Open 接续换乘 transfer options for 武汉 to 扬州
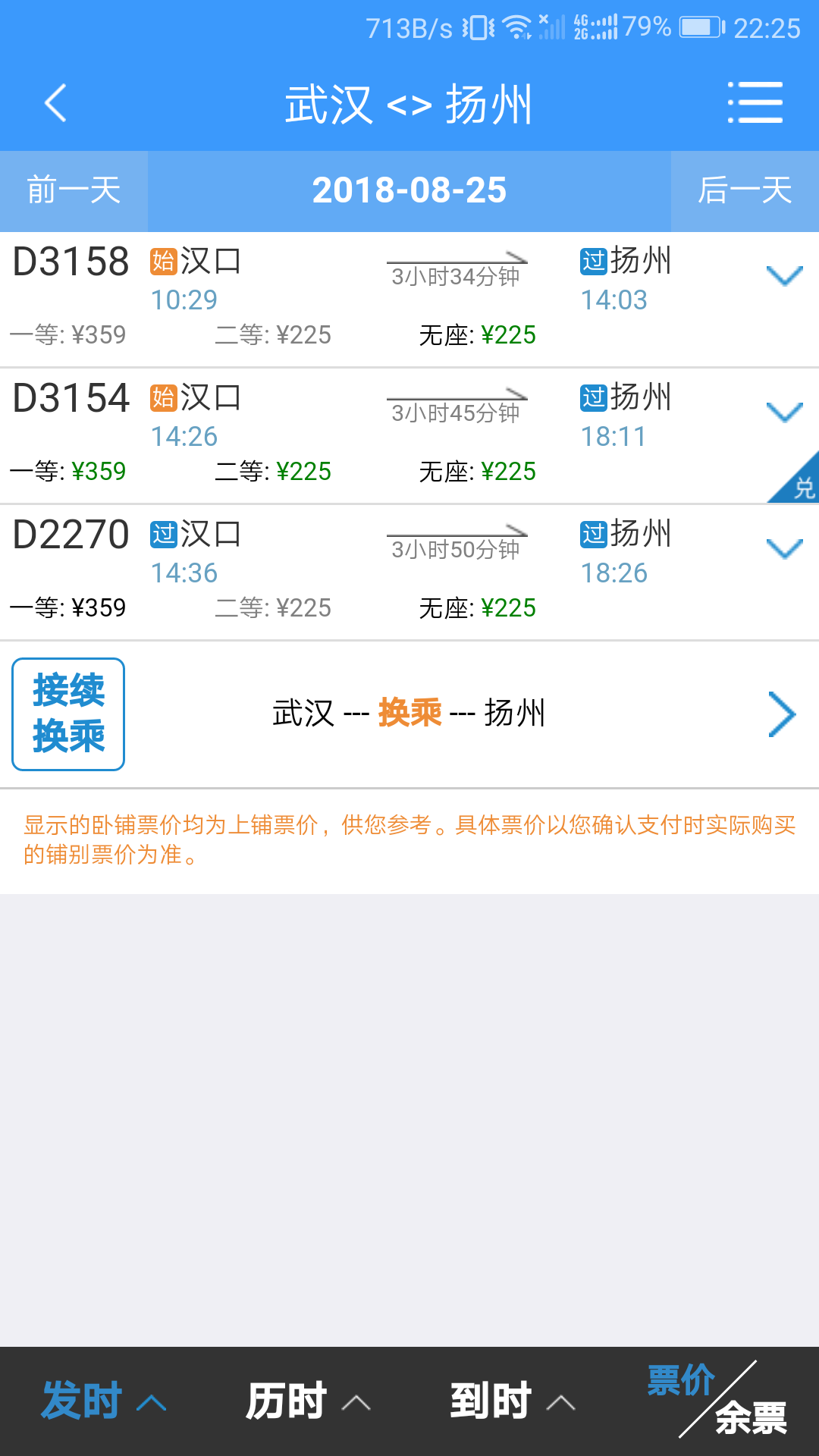 pos(409,714)
